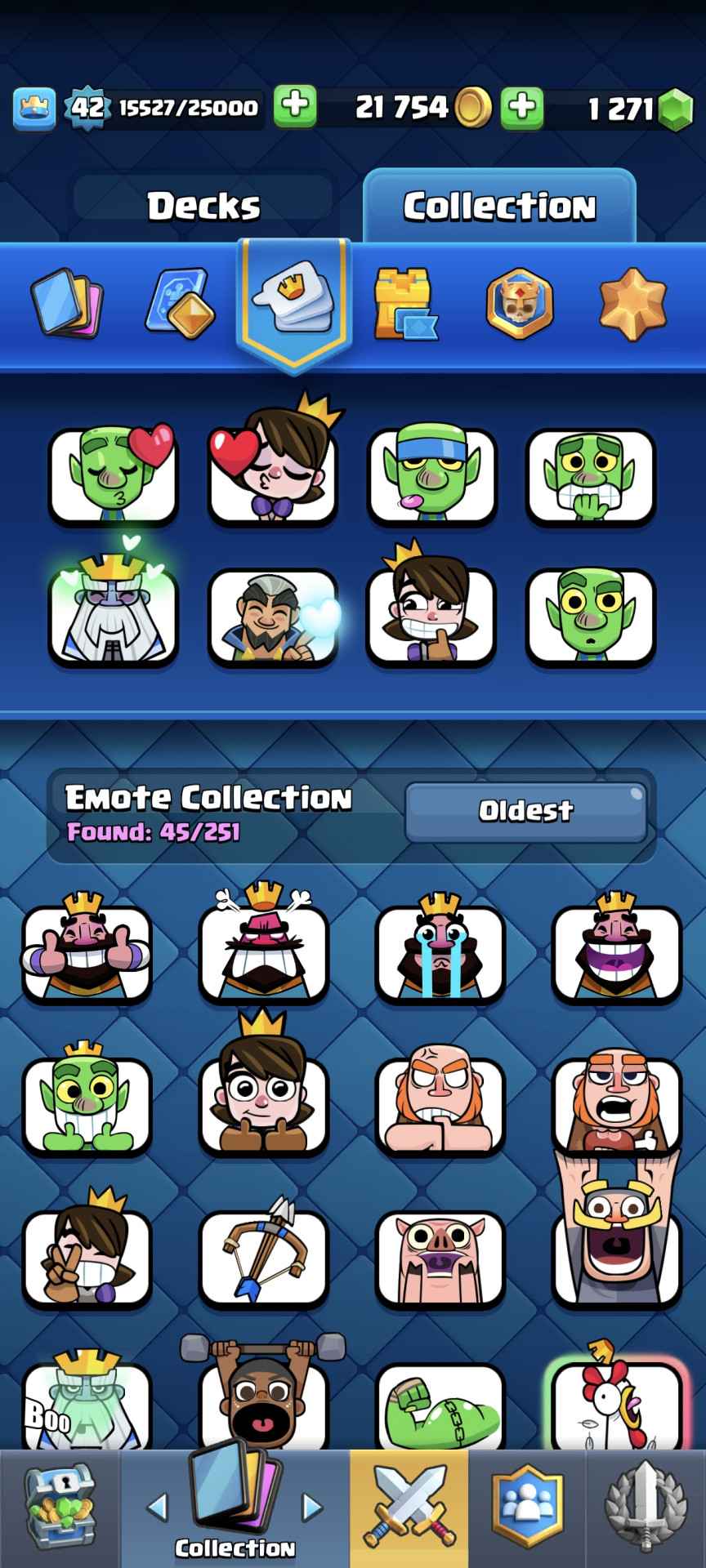Select the royal ghost hearts emote
The height and width of the screenshot is (1568, 706).
pos(114,612)
